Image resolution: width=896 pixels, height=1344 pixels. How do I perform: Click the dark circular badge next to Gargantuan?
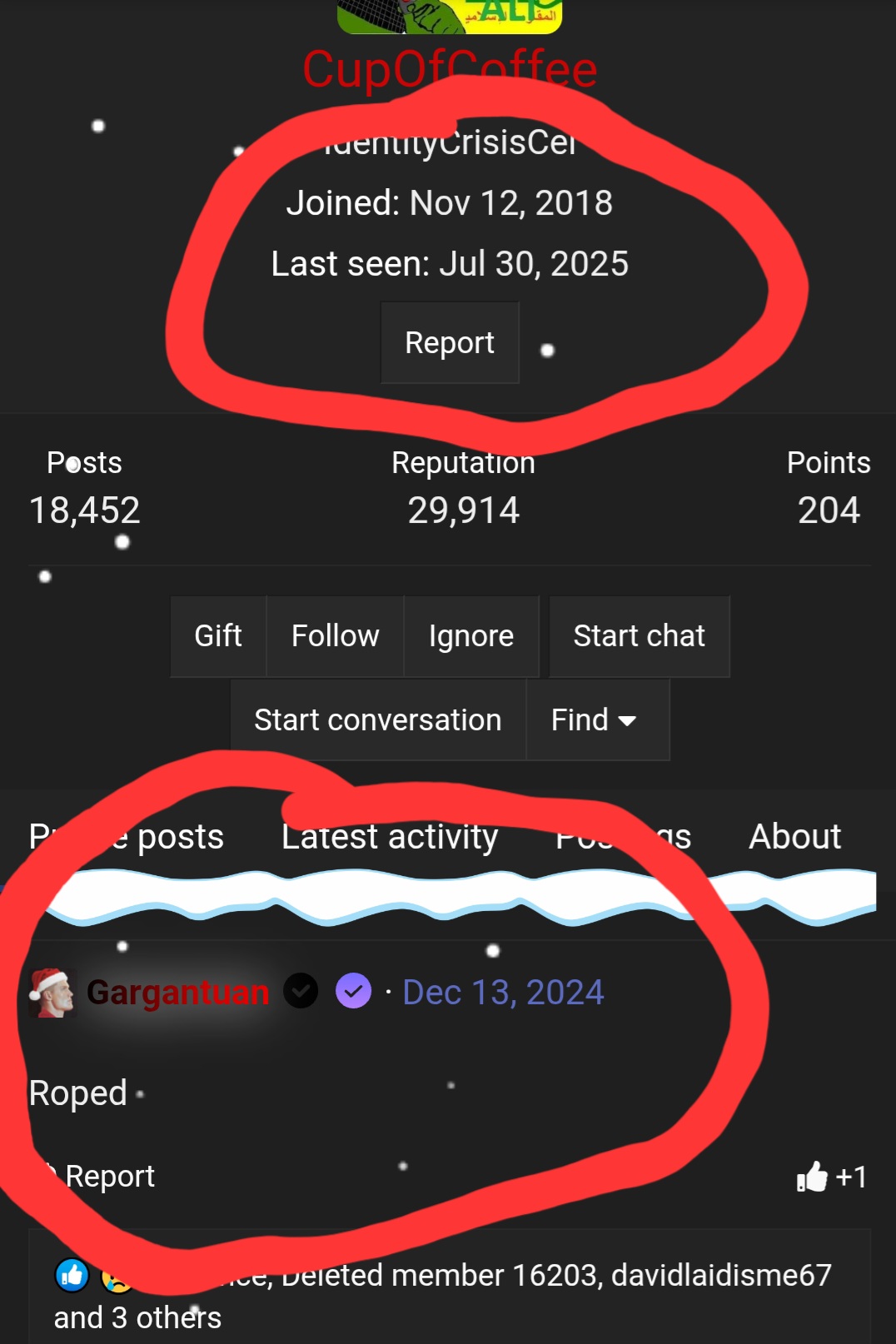pos(300,992)
